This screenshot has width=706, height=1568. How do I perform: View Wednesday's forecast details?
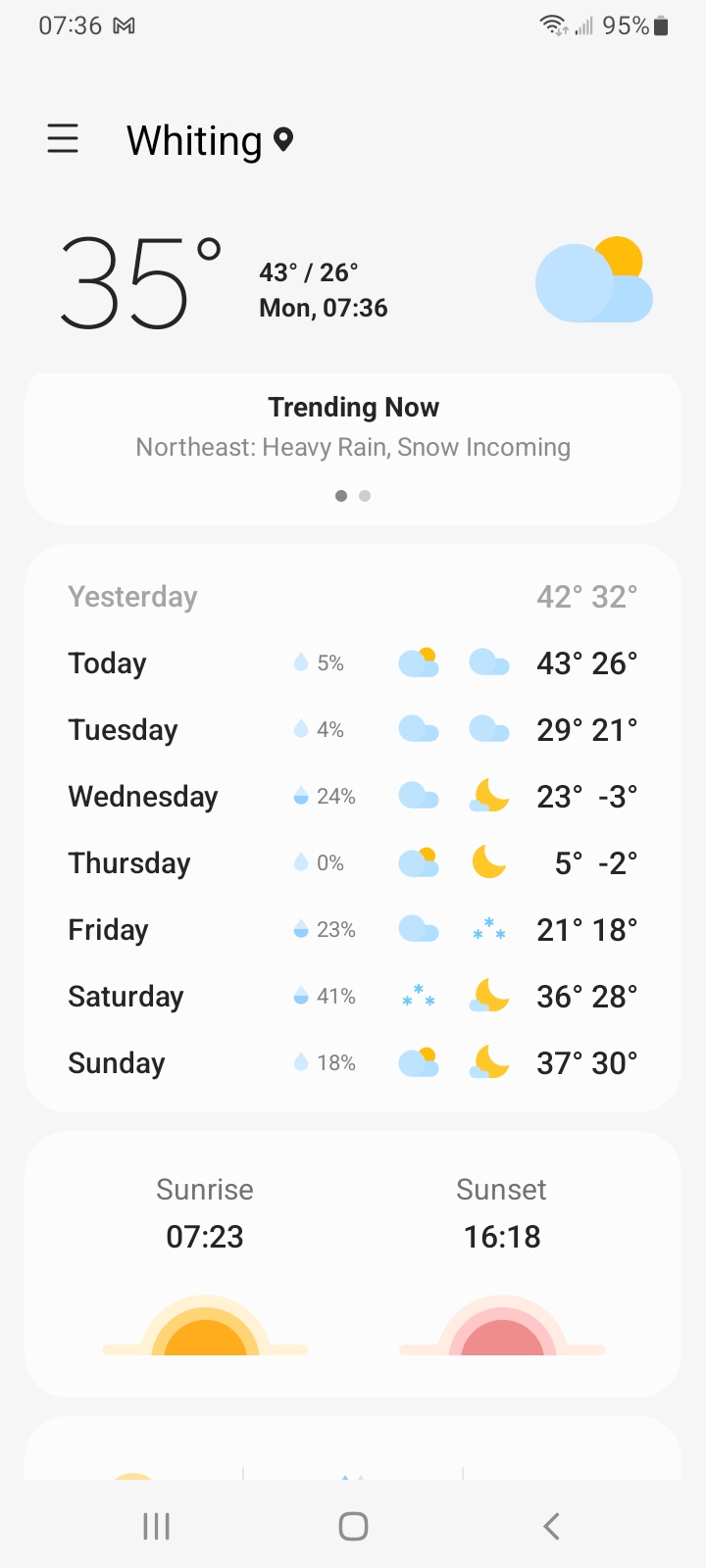click(x=353, y=797)
